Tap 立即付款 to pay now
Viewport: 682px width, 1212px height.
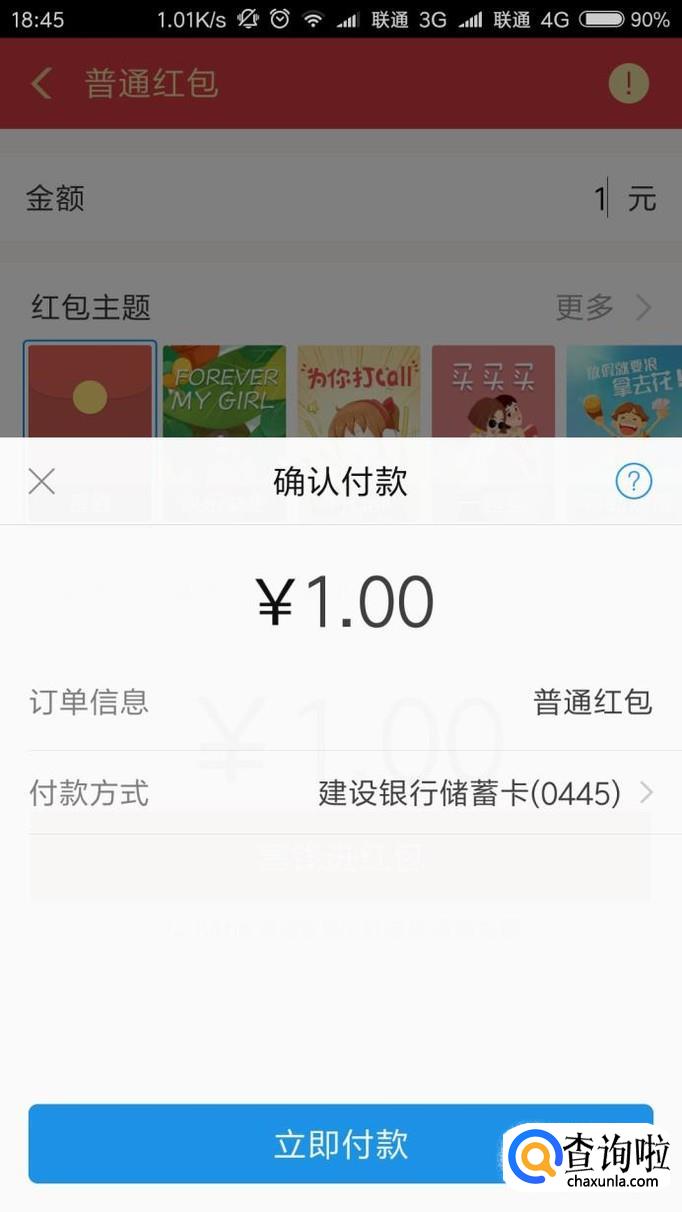340,1144
